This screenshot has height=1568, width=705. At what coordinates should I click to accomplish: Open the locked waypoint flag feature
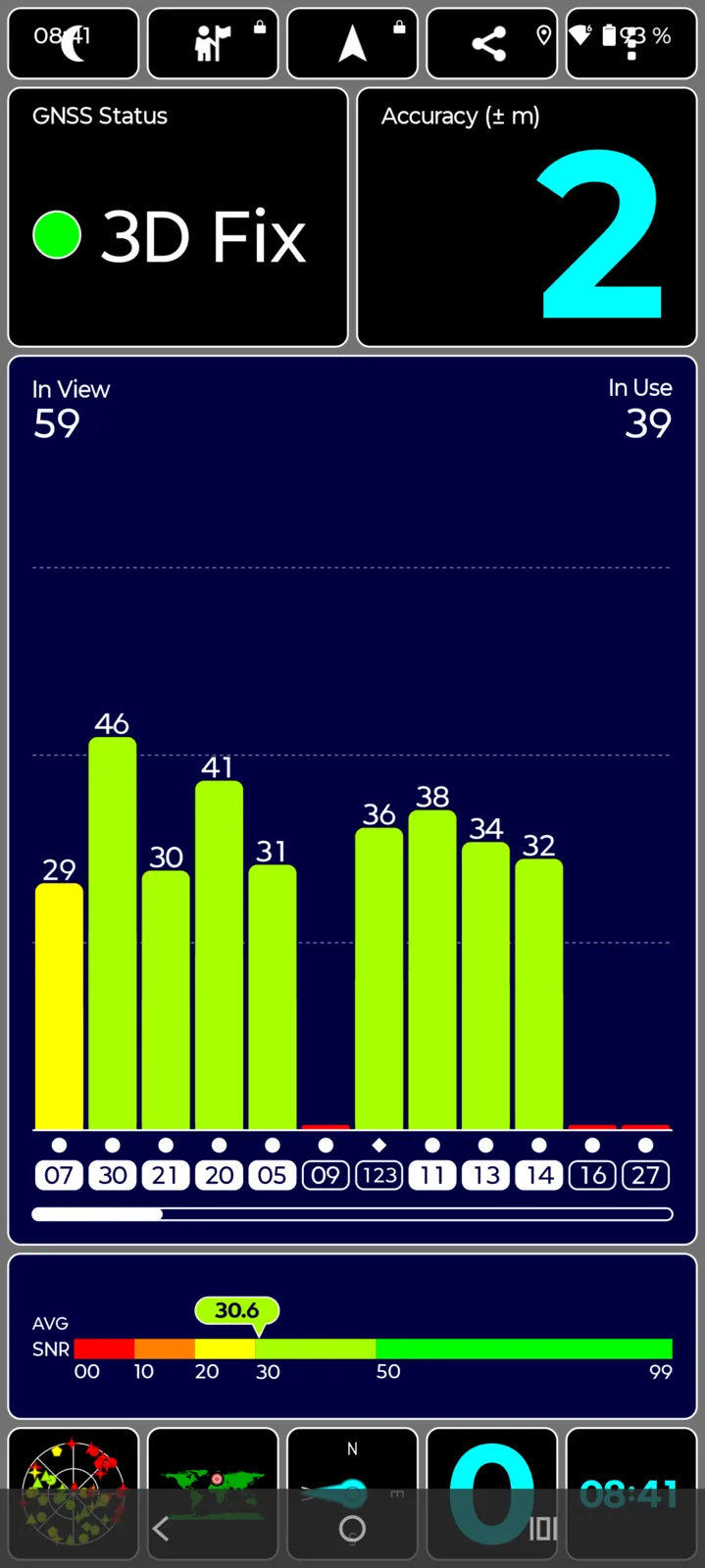pos(213,43)
